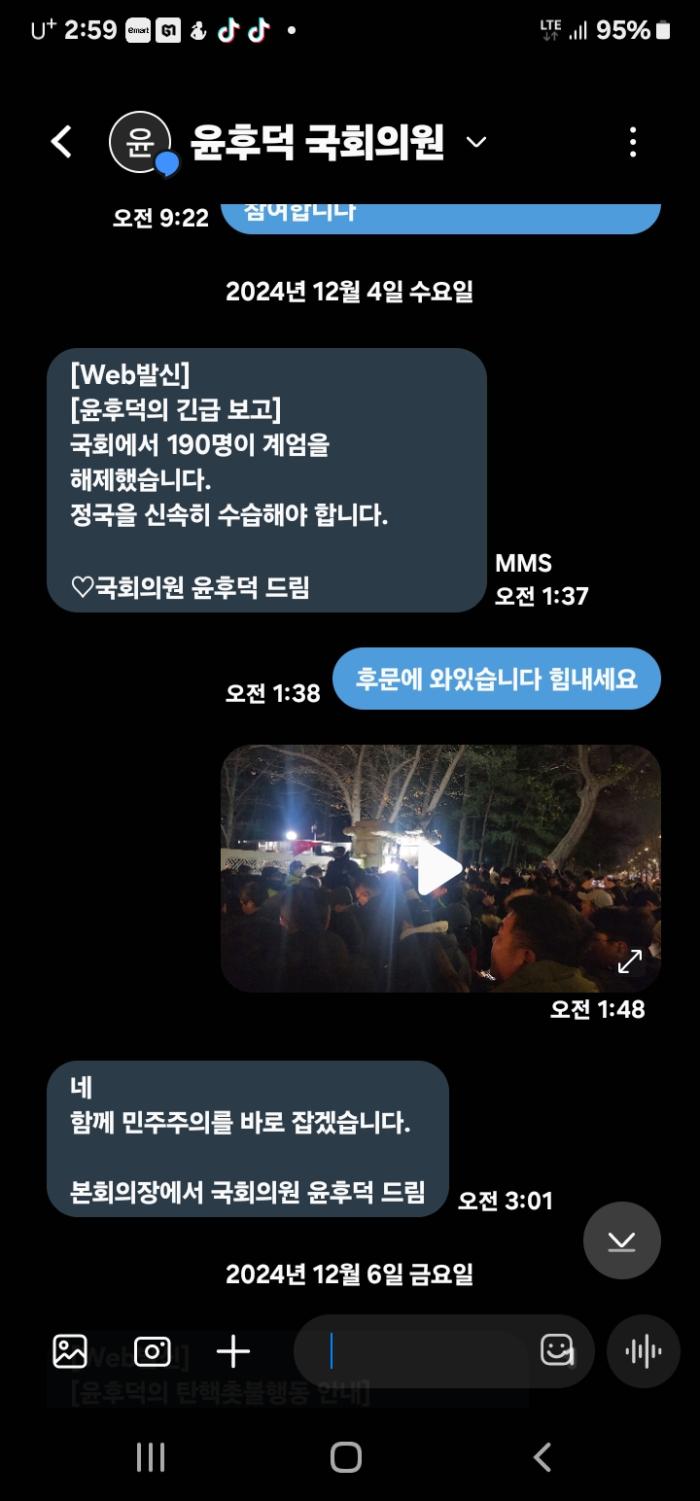Image resolution: width=700 pixels, height=1501 pixels.
Task: Expand the dropdown arrow next to 윤후덕 국회의원
Action: click(x=477, y=142)
